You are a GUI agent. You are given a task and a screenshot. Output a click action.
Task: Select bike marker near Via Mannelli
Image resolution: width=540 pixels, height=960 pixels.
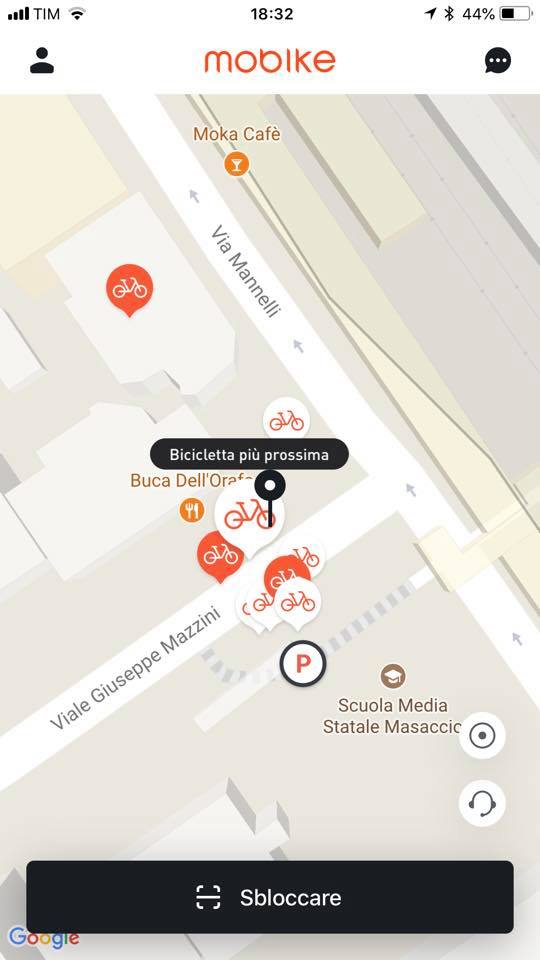tap(286, 421)
